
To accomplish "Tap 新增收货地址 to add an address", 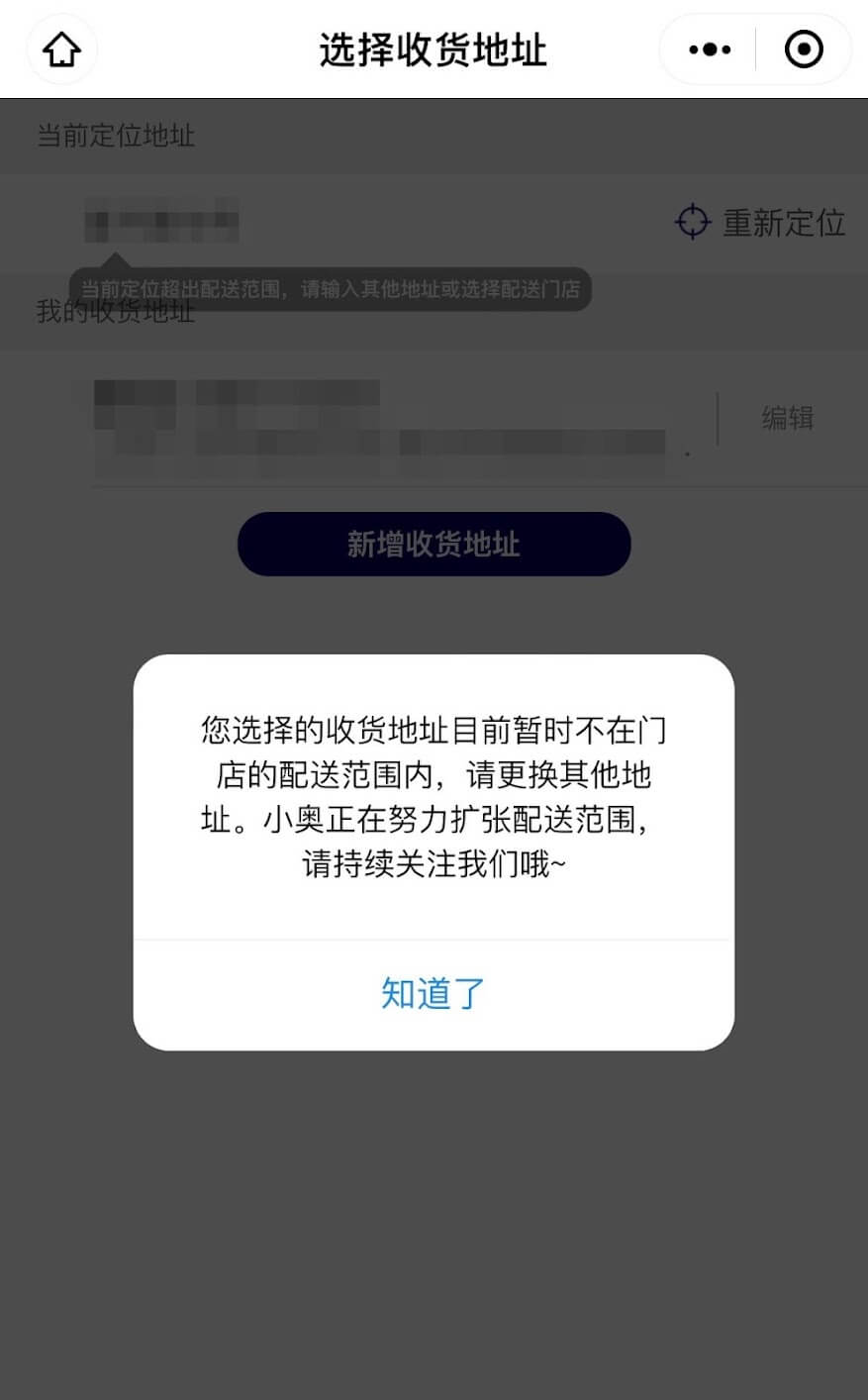I will (434, 544).
